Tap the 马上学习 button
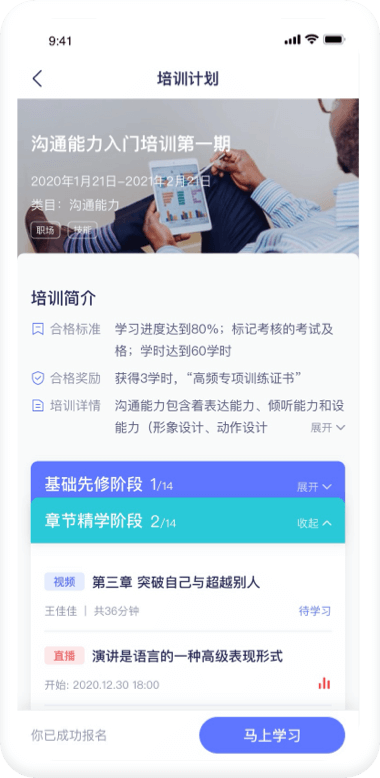Image resolution: width=380 pixels, height=778 pixels. coord(272,735)
